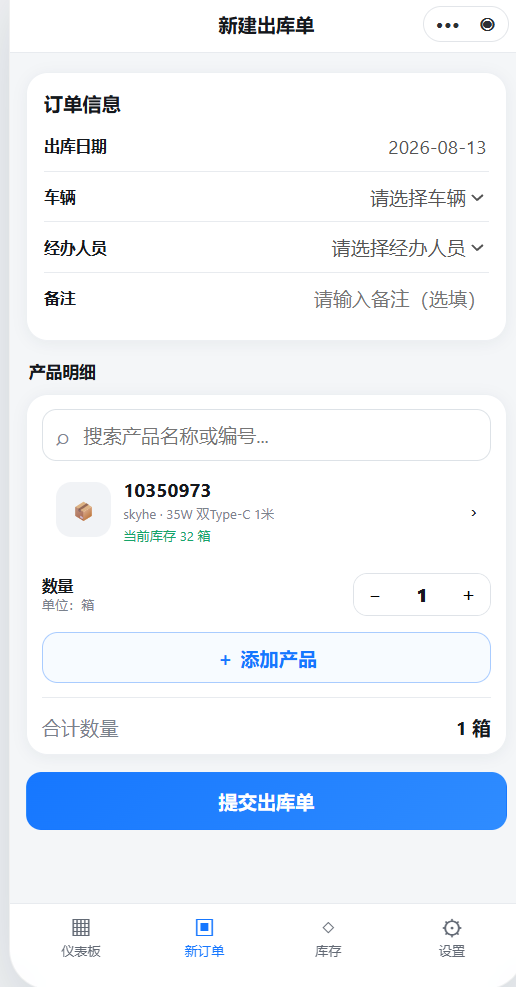The image size is (516, 987).
Task: Expand the 请选择经办人员 dropdown
Action: click(x=408, y=248)
